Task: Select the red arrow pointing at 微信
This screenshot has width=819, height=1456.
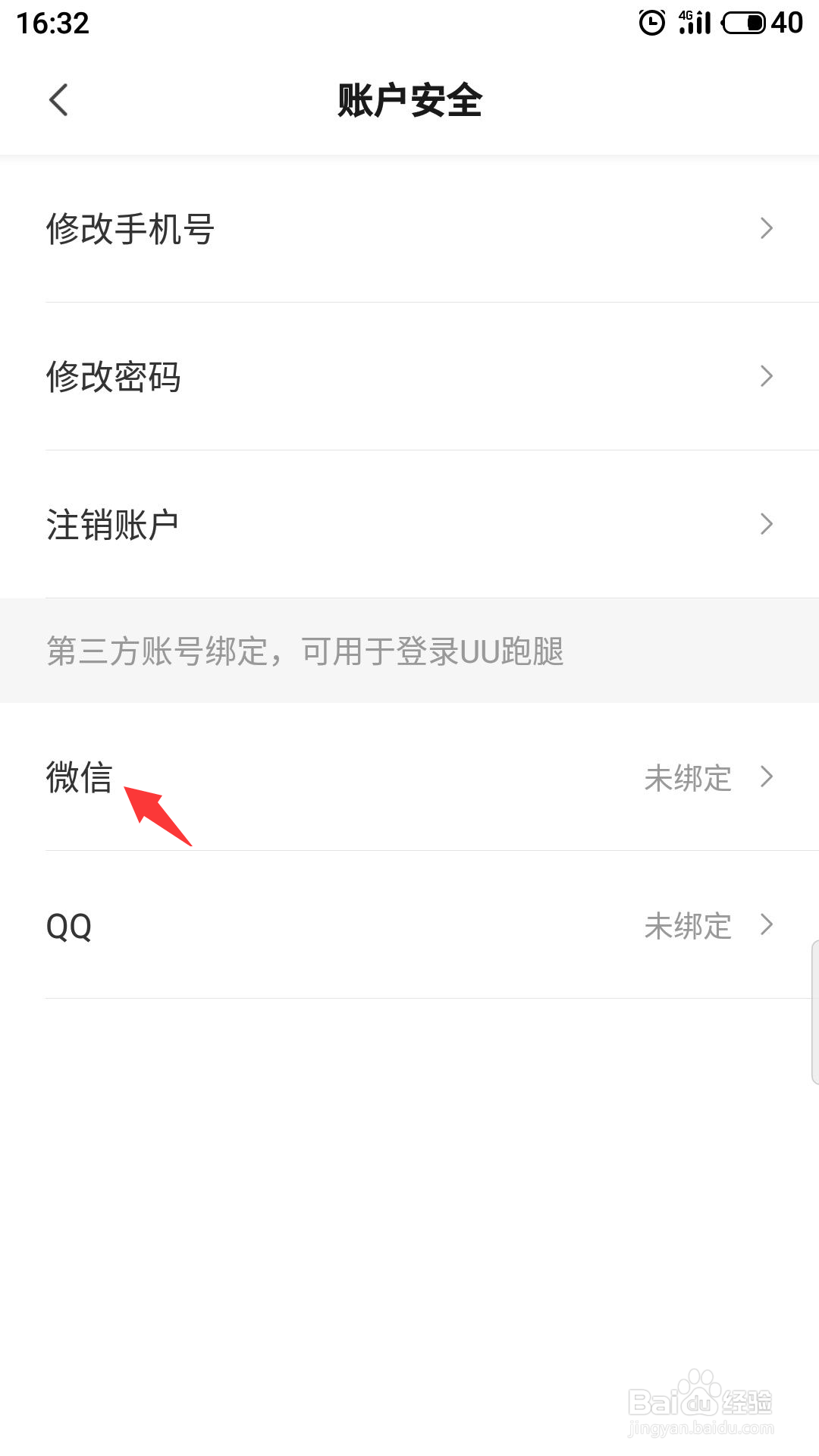Action: click(x=159, y=815)
